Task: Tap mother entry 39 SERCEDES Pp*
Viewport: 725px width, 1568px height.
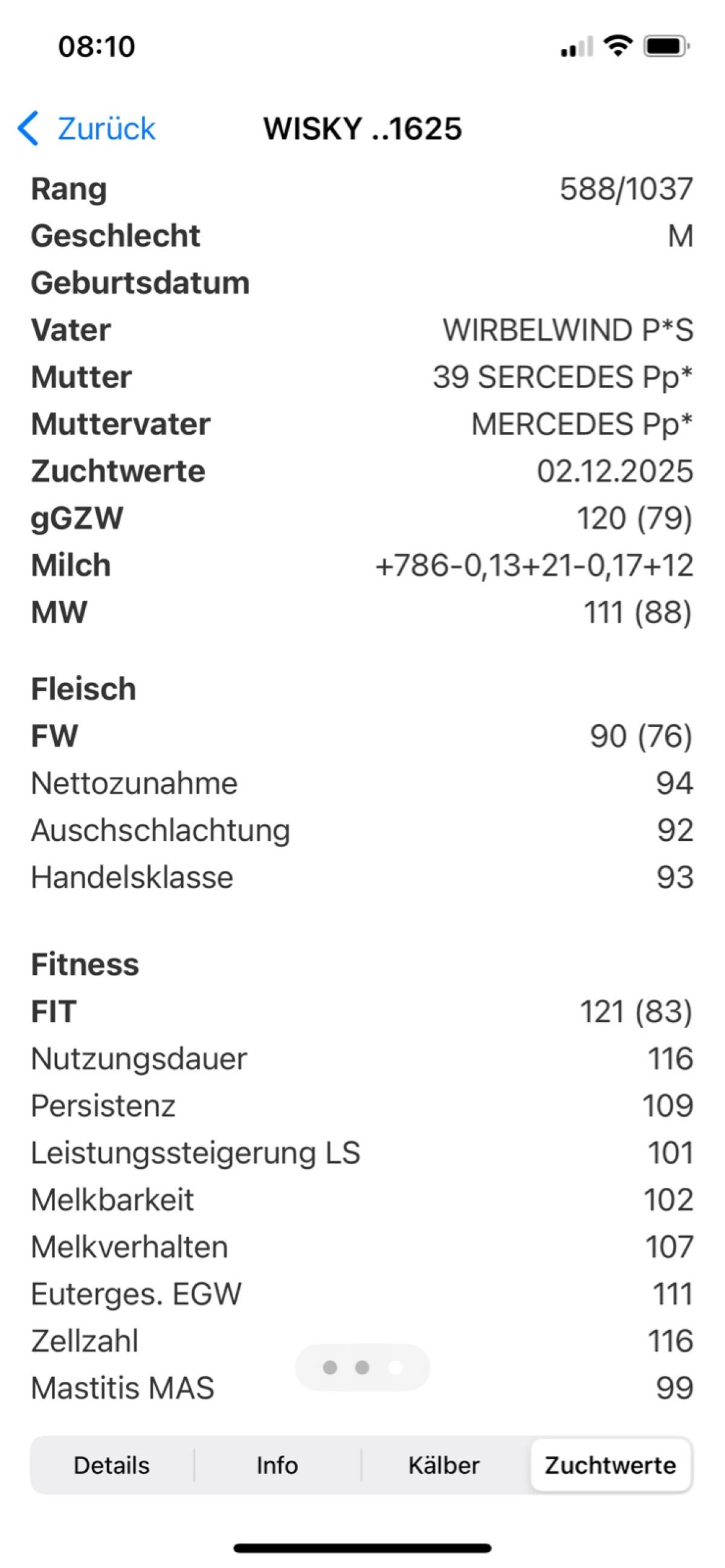Action: [561, 377]
